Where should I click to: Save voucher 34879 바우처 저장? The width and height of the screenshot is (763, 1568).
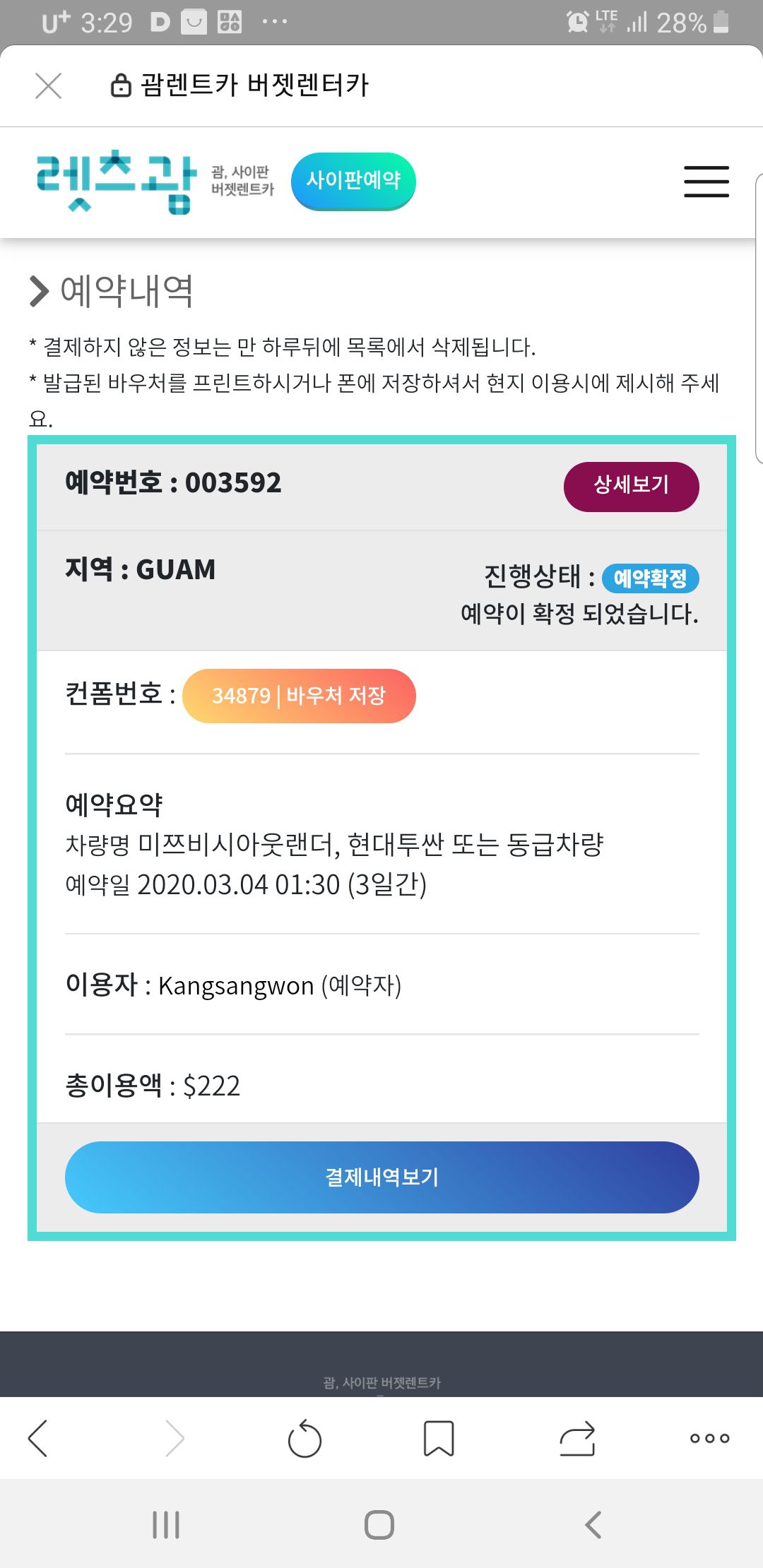coord(299,696)
